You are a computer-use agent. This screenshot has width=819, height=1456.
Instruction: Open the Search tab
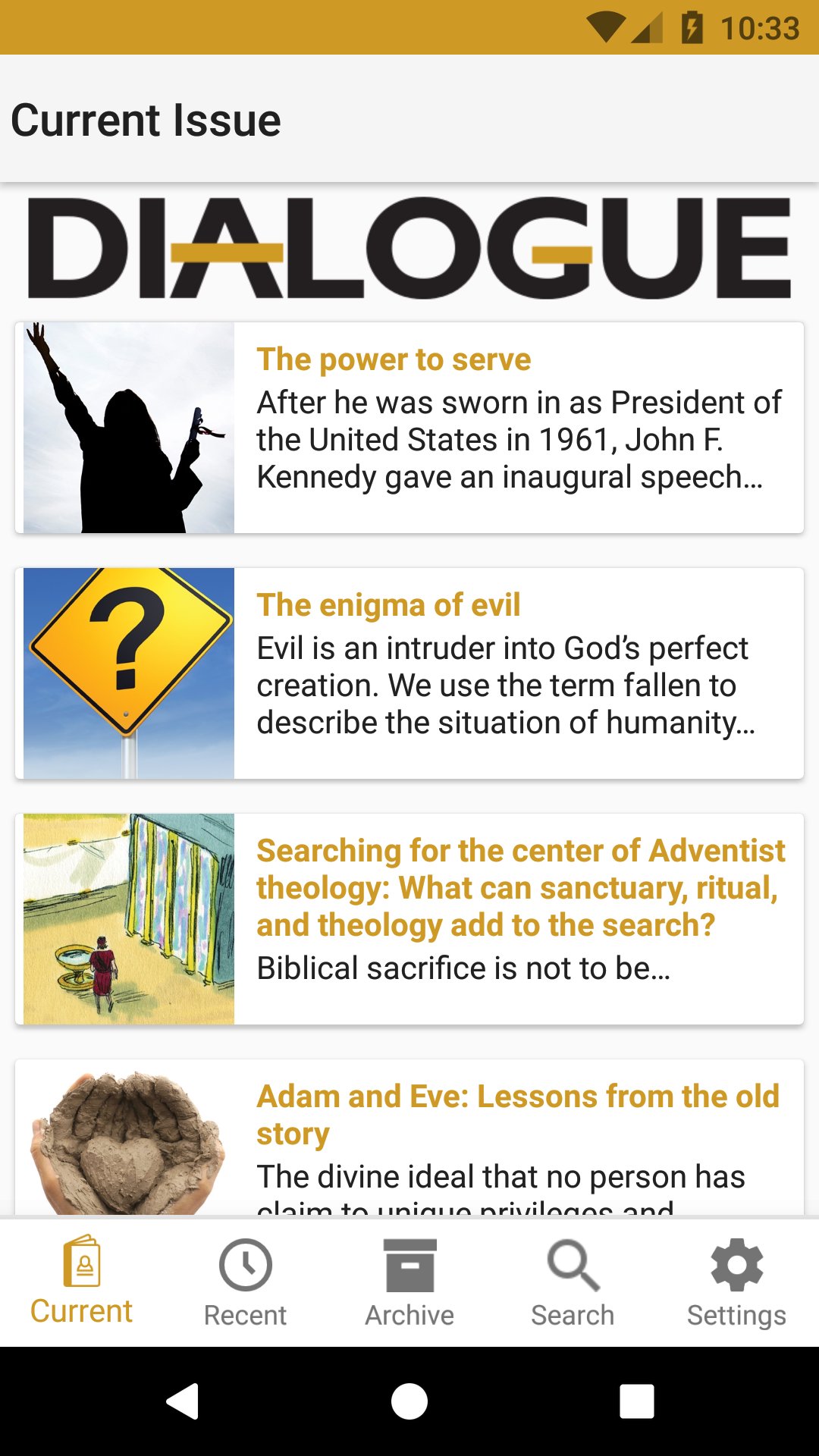(573, 1282)
